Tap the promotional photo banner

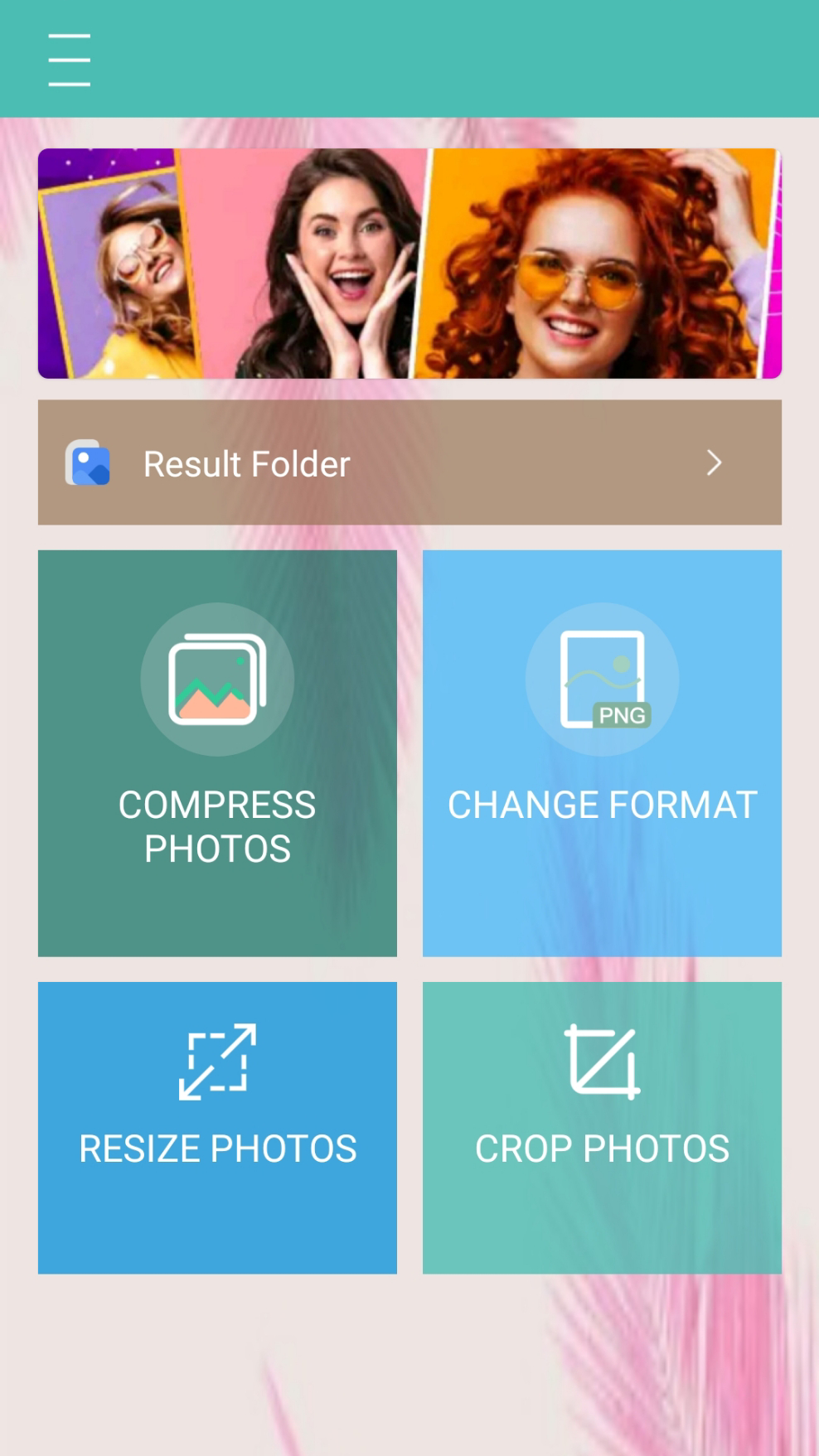coord(409,264)
